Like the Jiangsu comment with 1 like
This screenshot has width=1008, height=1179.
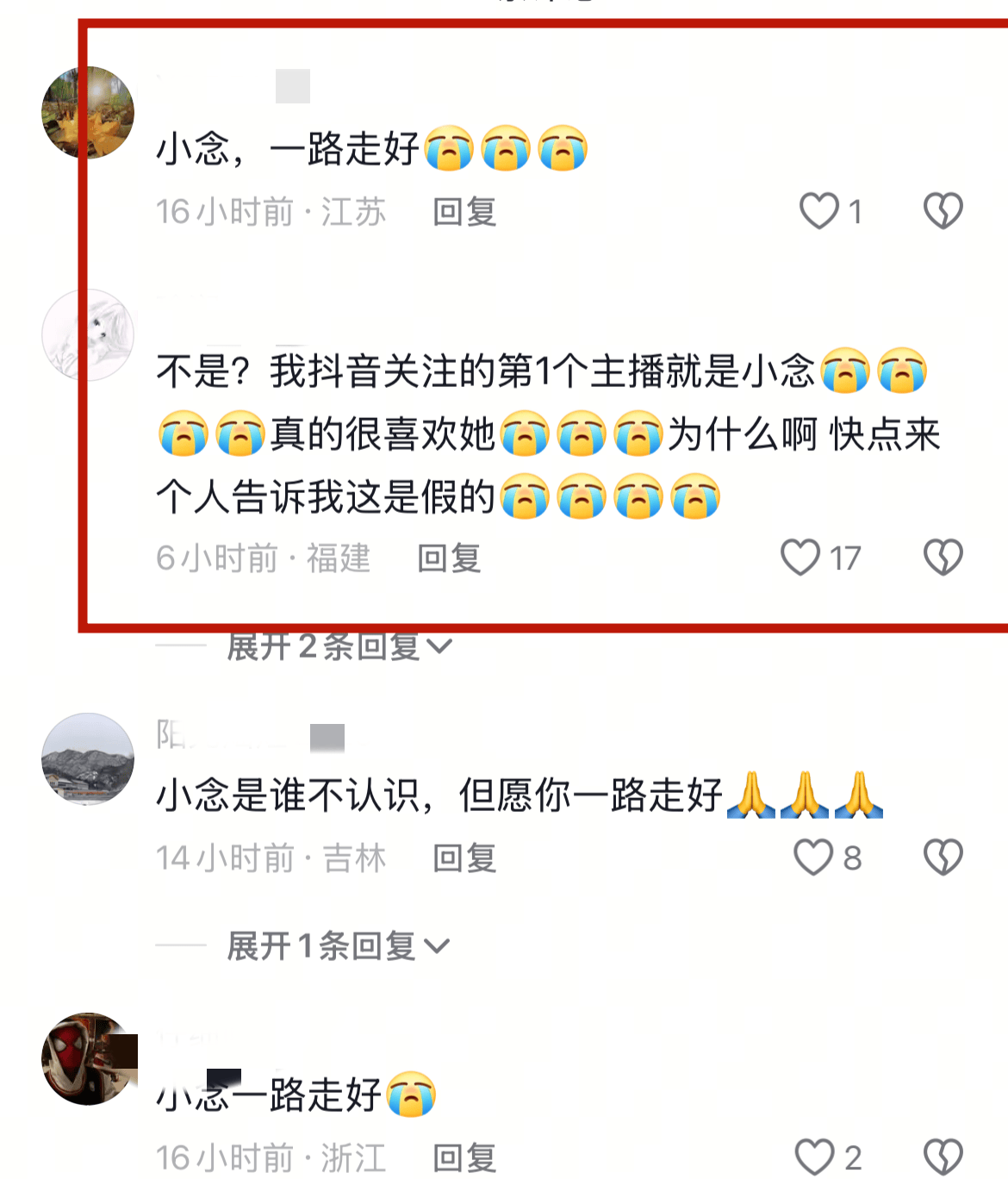coord(819,211)
